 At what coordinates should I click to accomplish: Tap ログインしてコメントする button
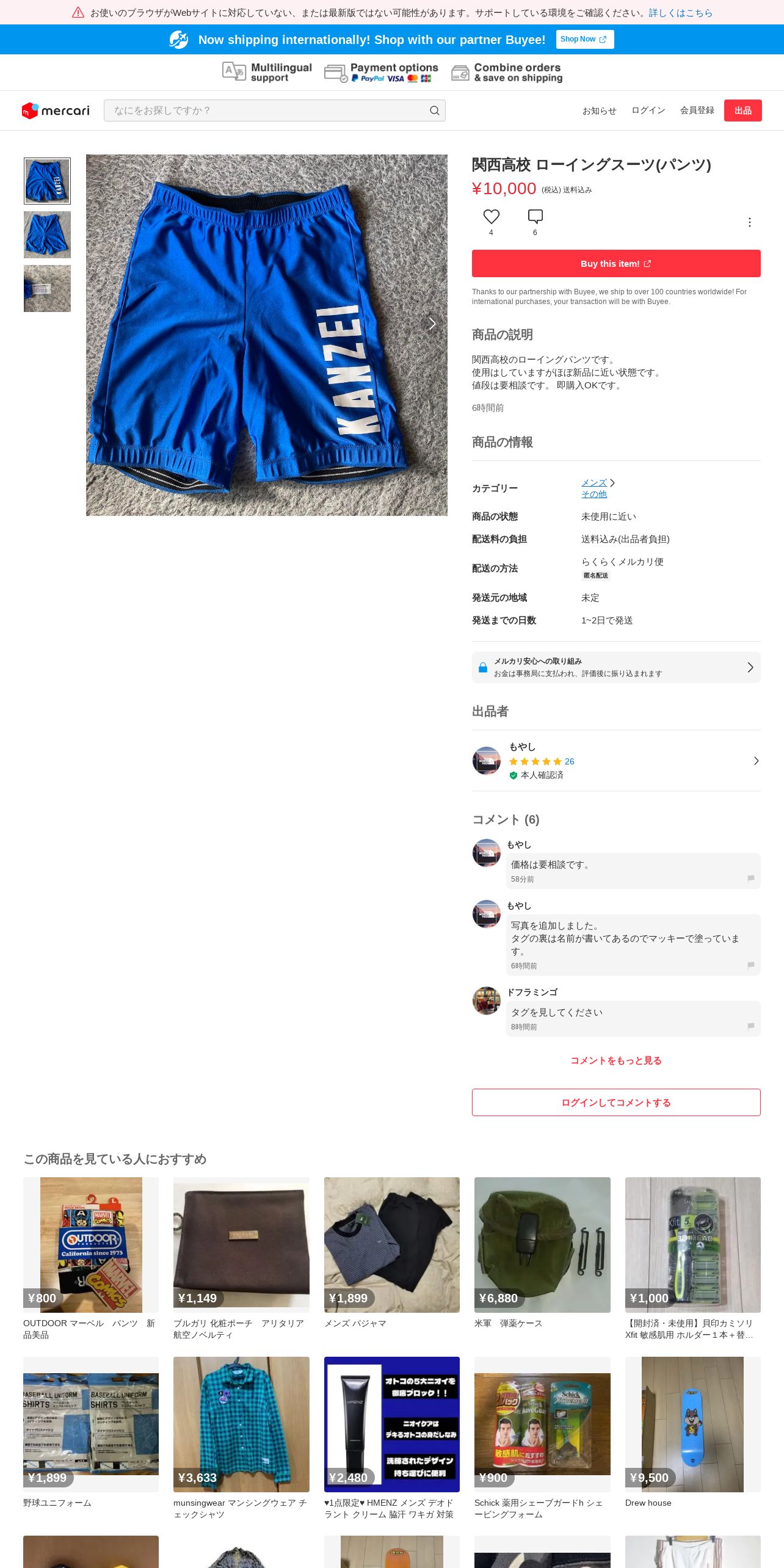coord(615,1102)
